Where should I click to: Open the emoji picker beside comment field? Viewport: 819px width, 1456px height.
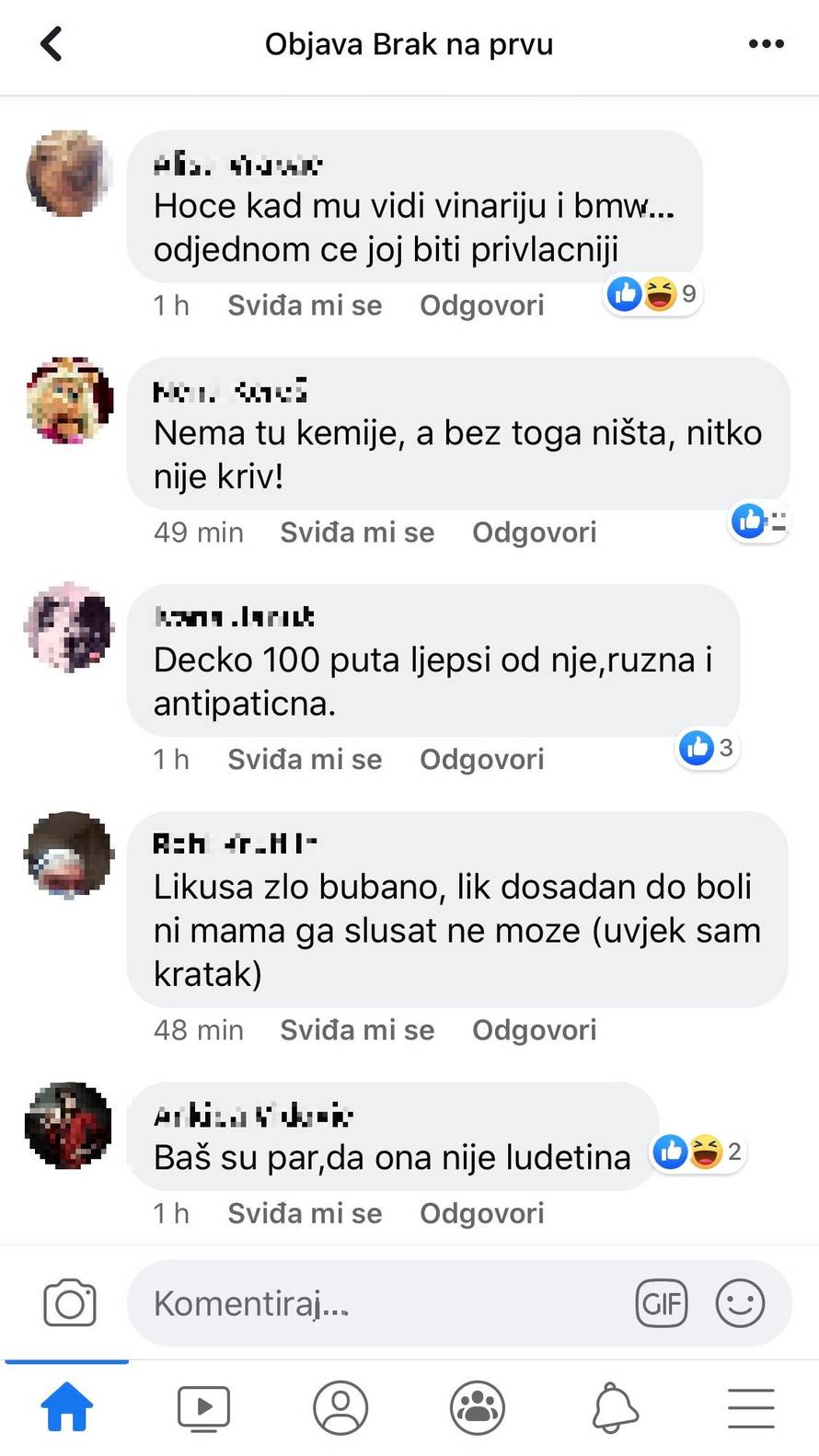pos(740,1303)
